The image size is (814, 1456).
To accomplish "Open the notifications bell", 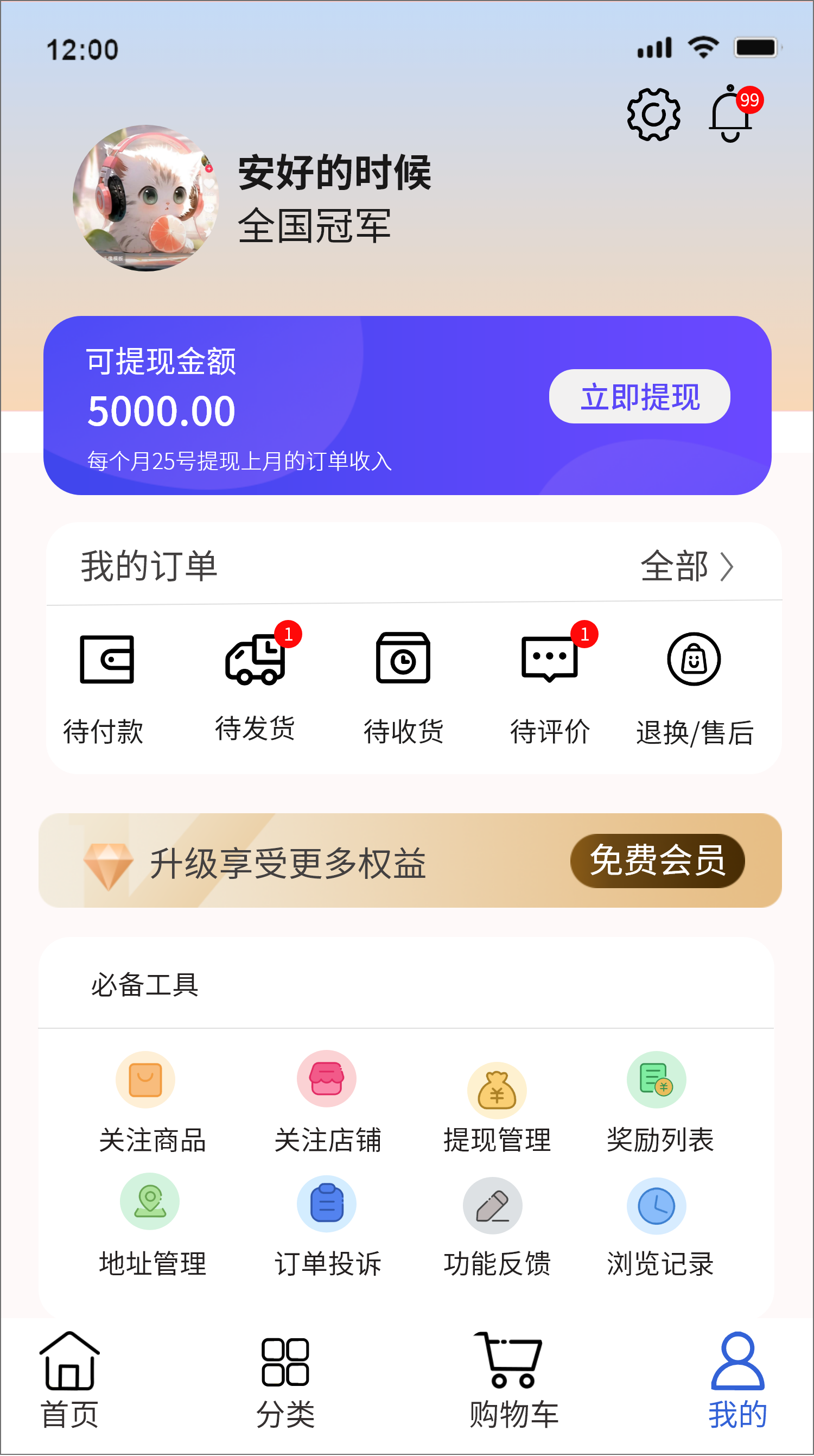I will point(731,115).
